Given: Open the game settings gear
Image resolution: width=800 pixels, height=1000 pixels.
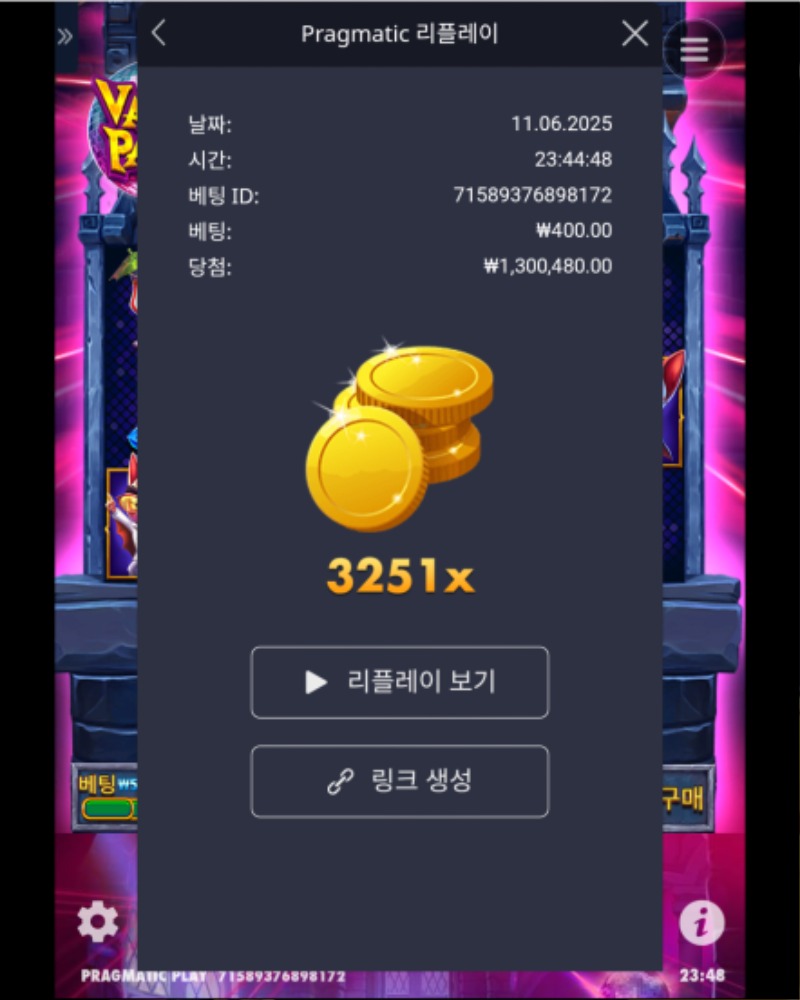Looking at the screenshot, I should [x=98, y=921].
